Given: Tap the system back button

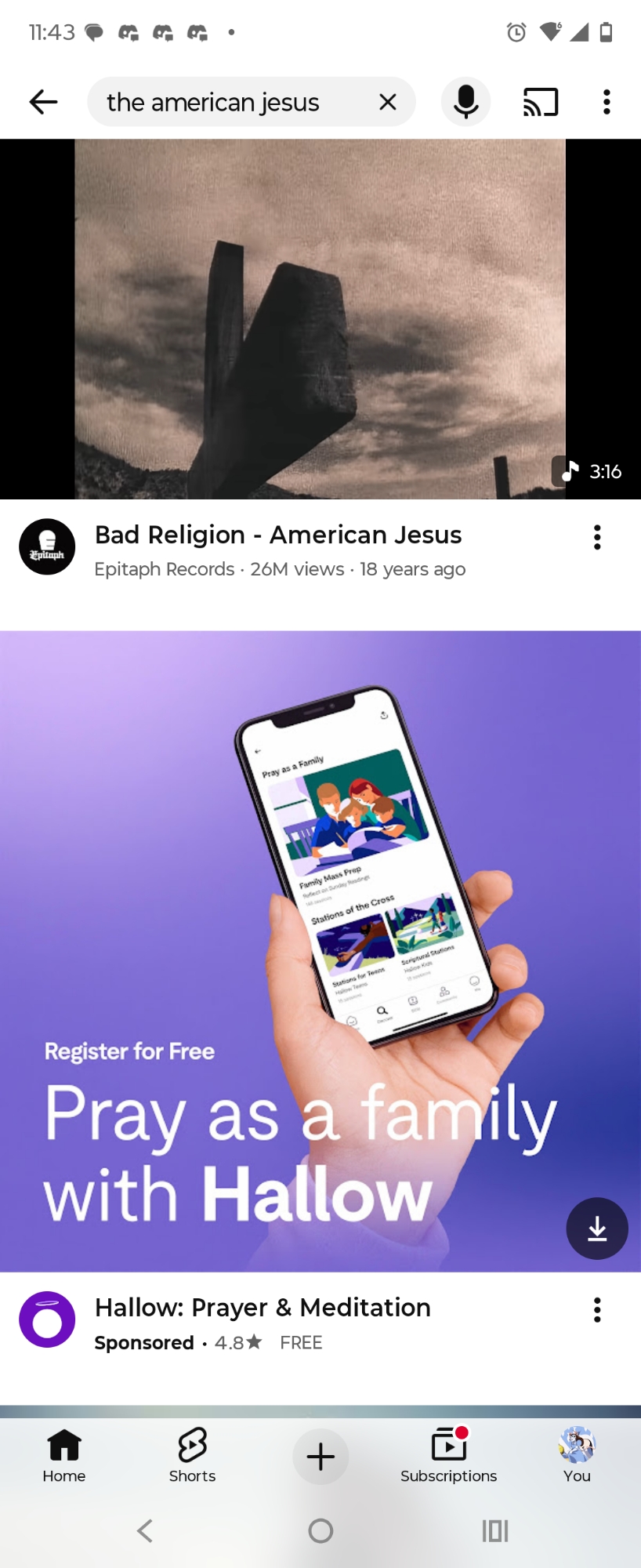Looking at the screenshot, I should (145, 1530).
